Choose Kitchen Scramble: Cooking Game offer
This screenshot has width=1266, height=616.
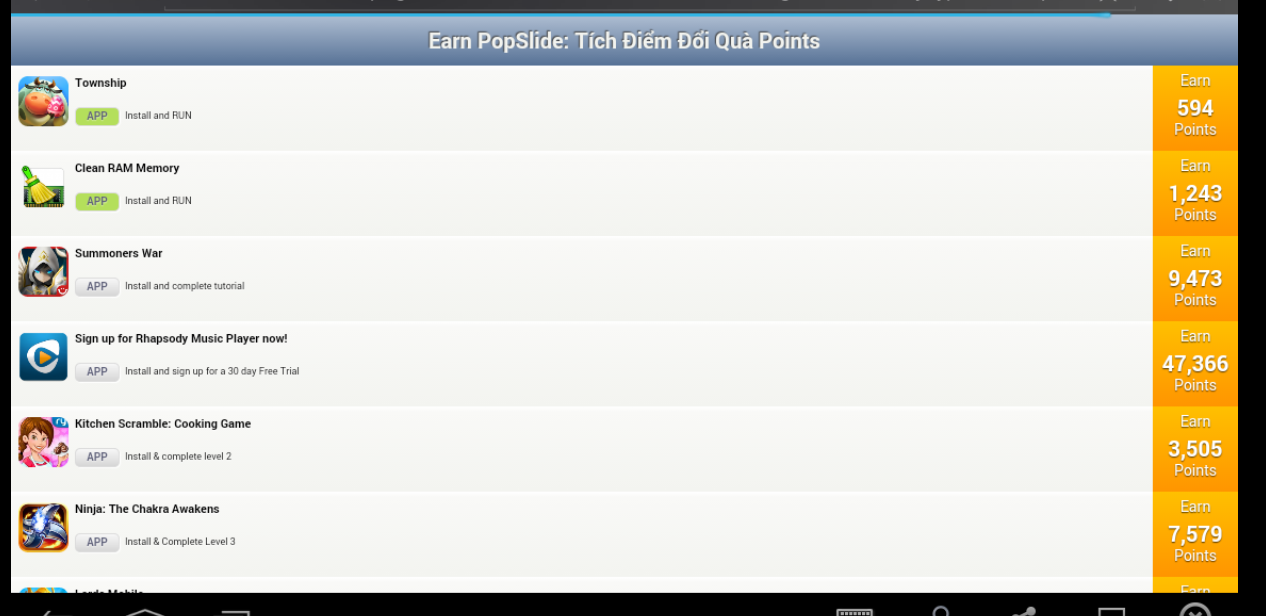(163, 424)
